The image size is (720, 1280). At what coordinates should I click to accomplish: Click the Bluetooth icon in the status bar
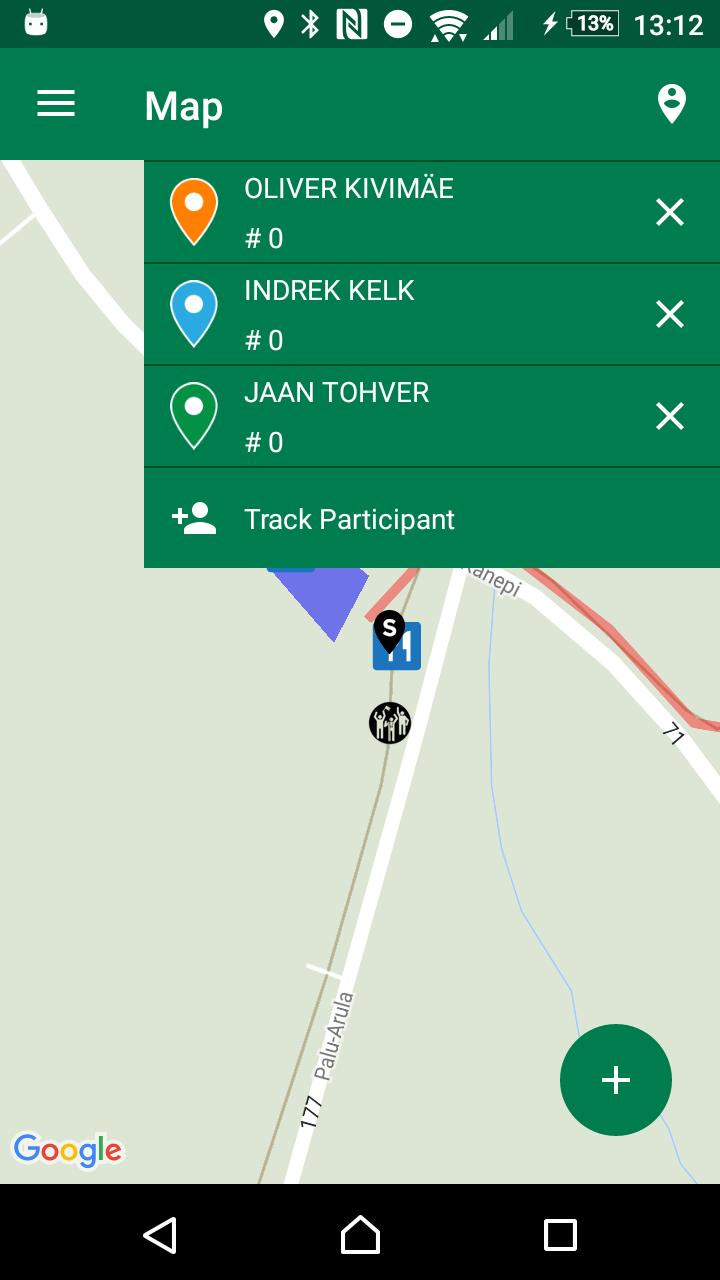click(312, 24)
